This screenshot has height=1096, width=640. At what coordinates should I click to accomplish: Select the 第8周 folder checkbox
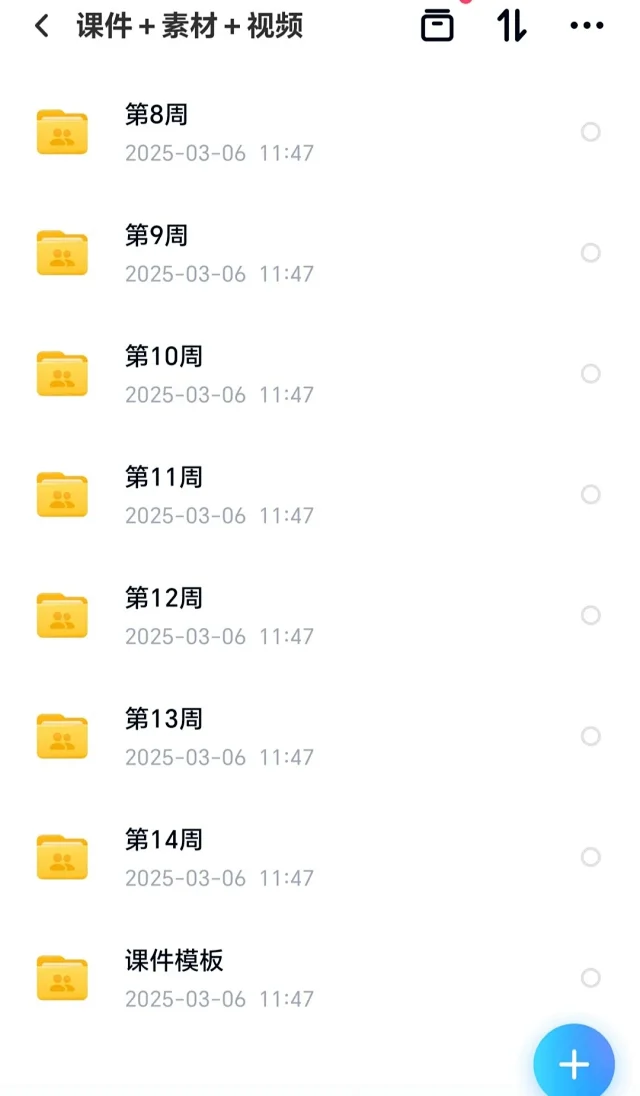591,132
